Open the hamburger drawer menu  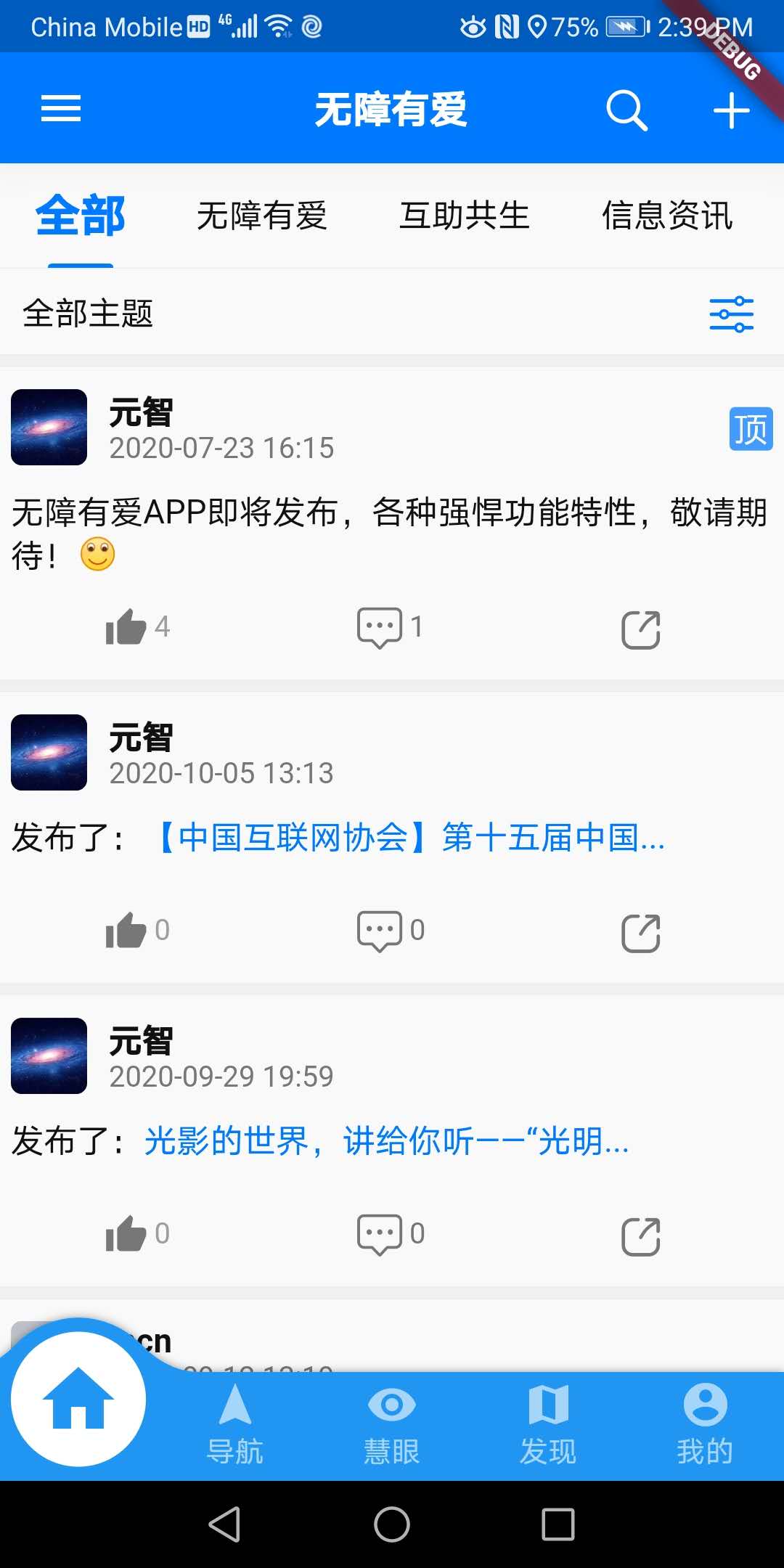click(61, 109)
